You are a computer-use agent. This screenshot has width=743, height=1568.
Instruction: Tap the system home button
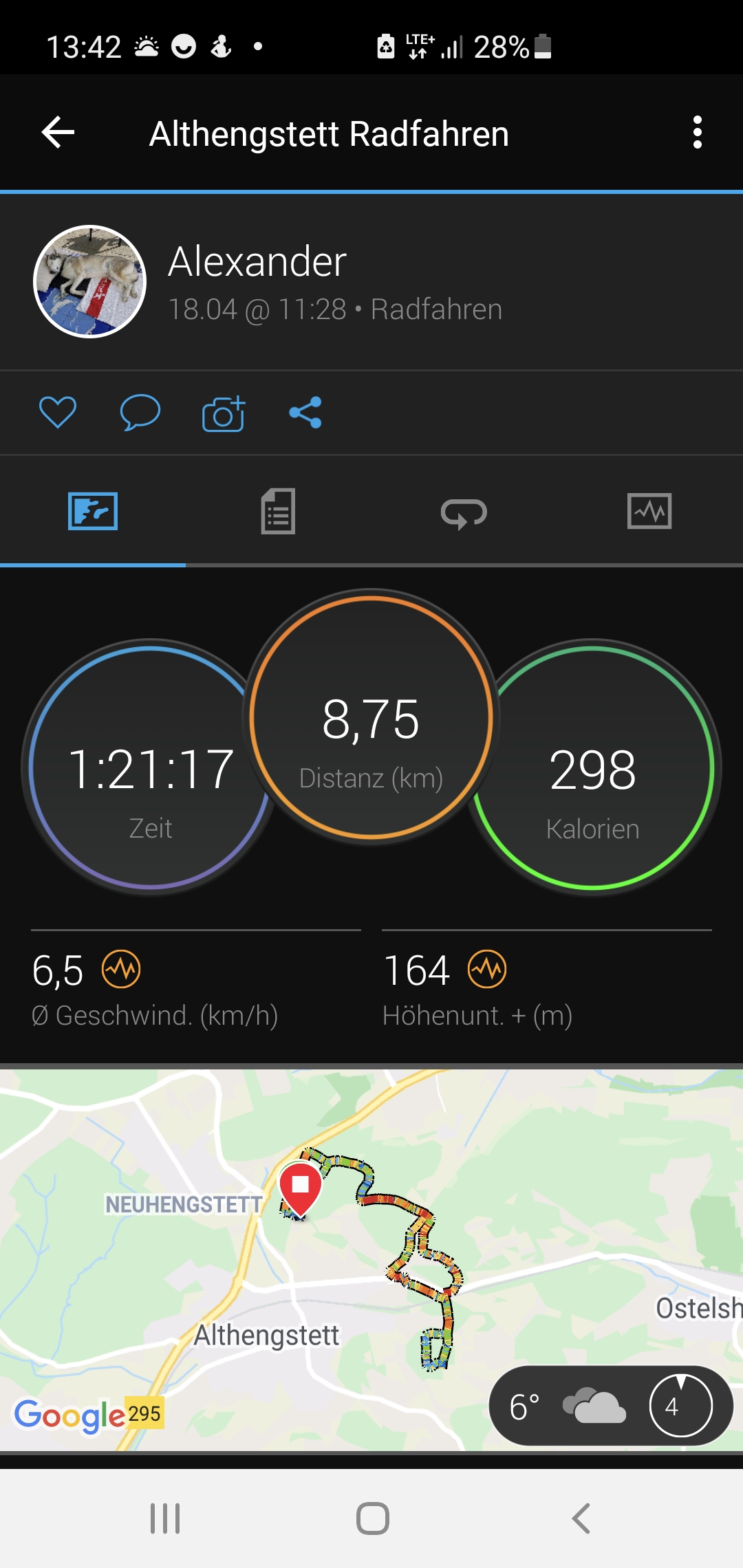(372, 1518)
